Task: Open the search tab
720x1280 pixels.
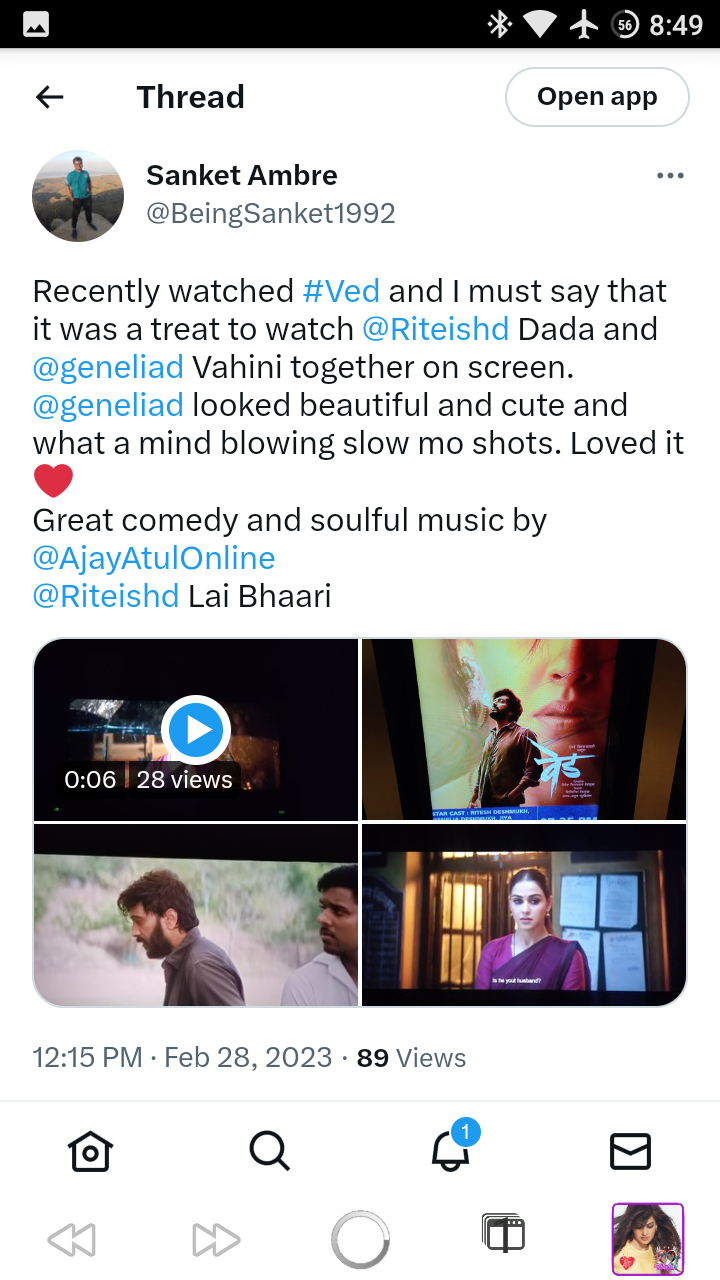Action: (x=269, y=1151)
